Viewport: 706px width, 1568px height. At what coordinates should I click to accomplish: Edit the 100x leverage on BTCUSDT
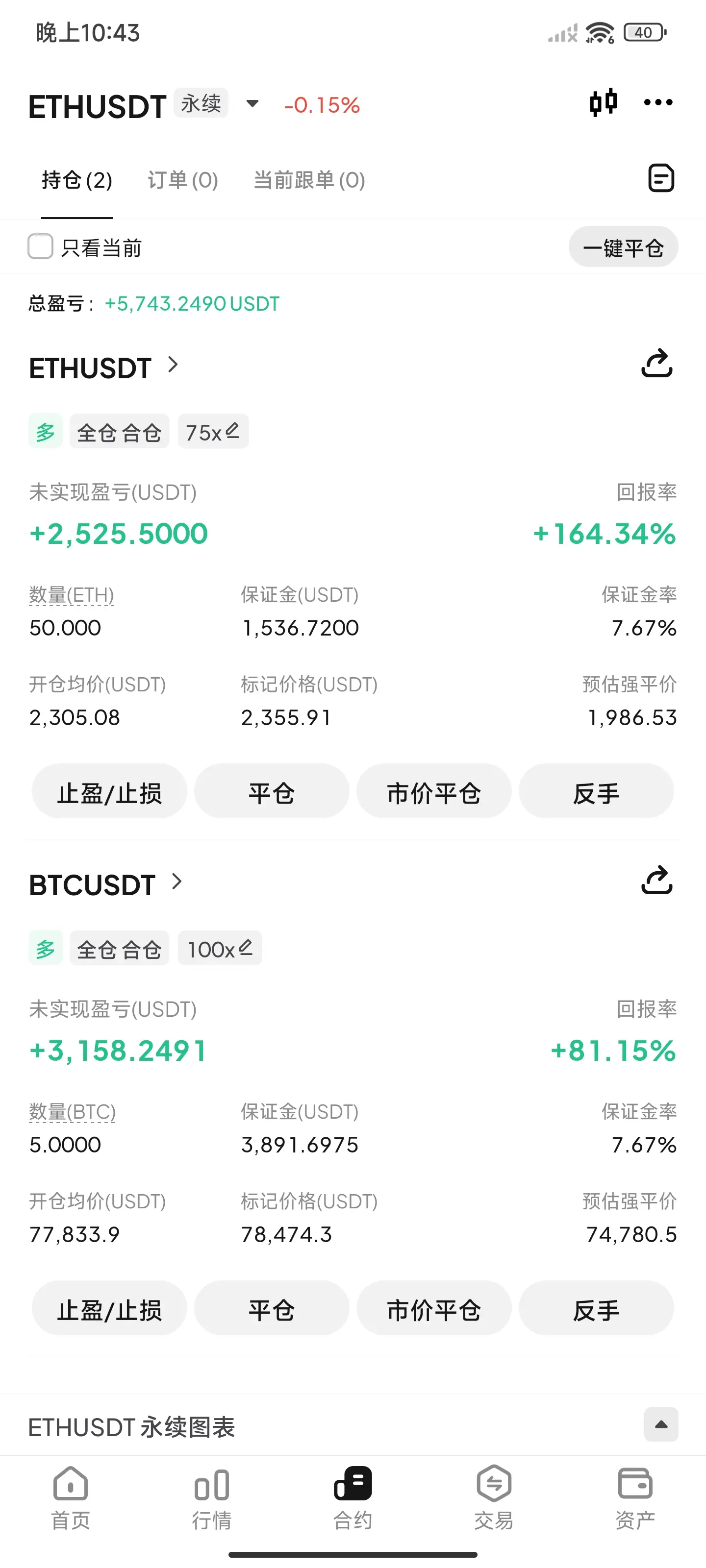(x=220, y=949)
